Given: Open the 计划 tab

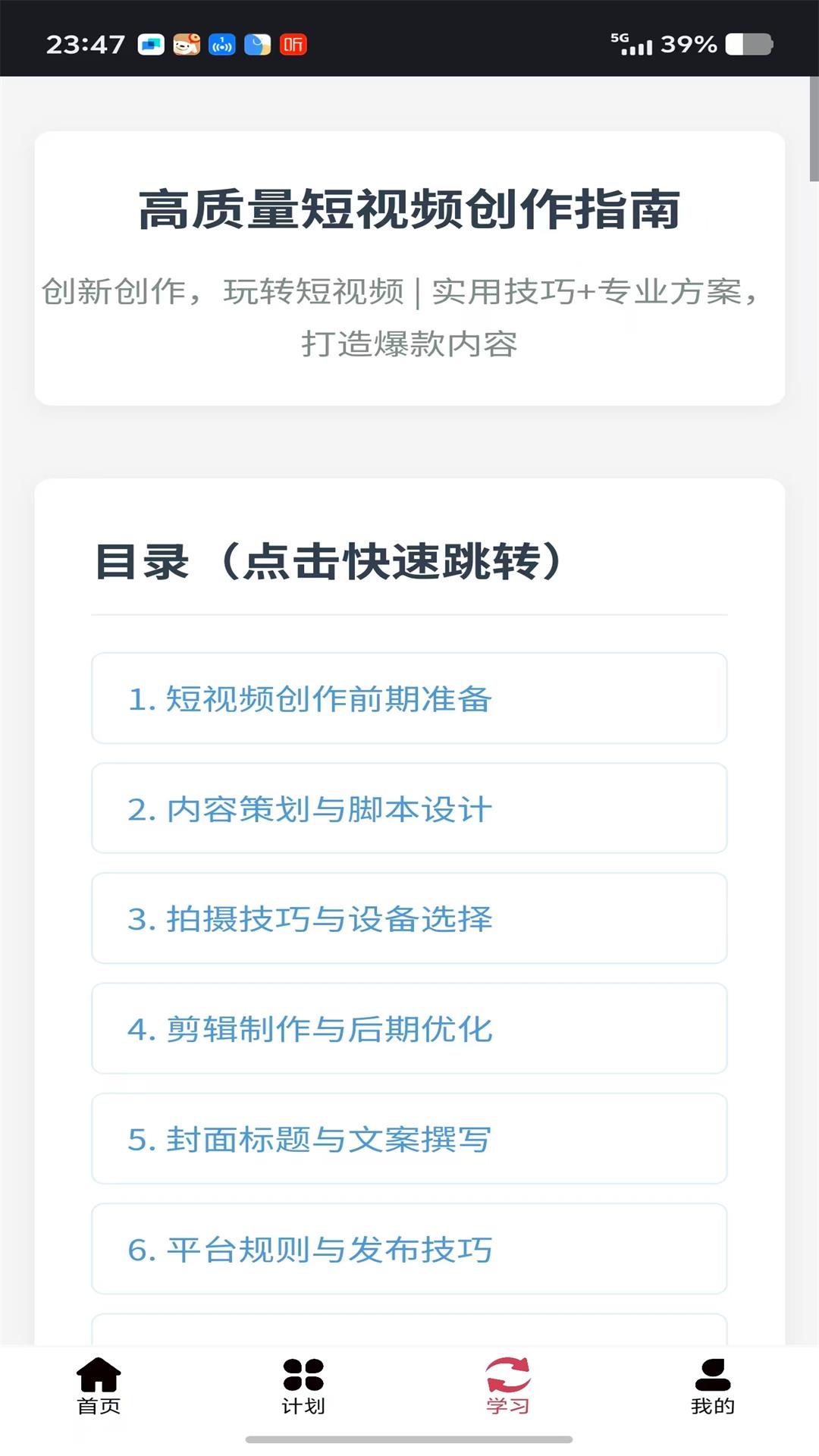Looking at the screenshot, I should tap(303, 1386).
